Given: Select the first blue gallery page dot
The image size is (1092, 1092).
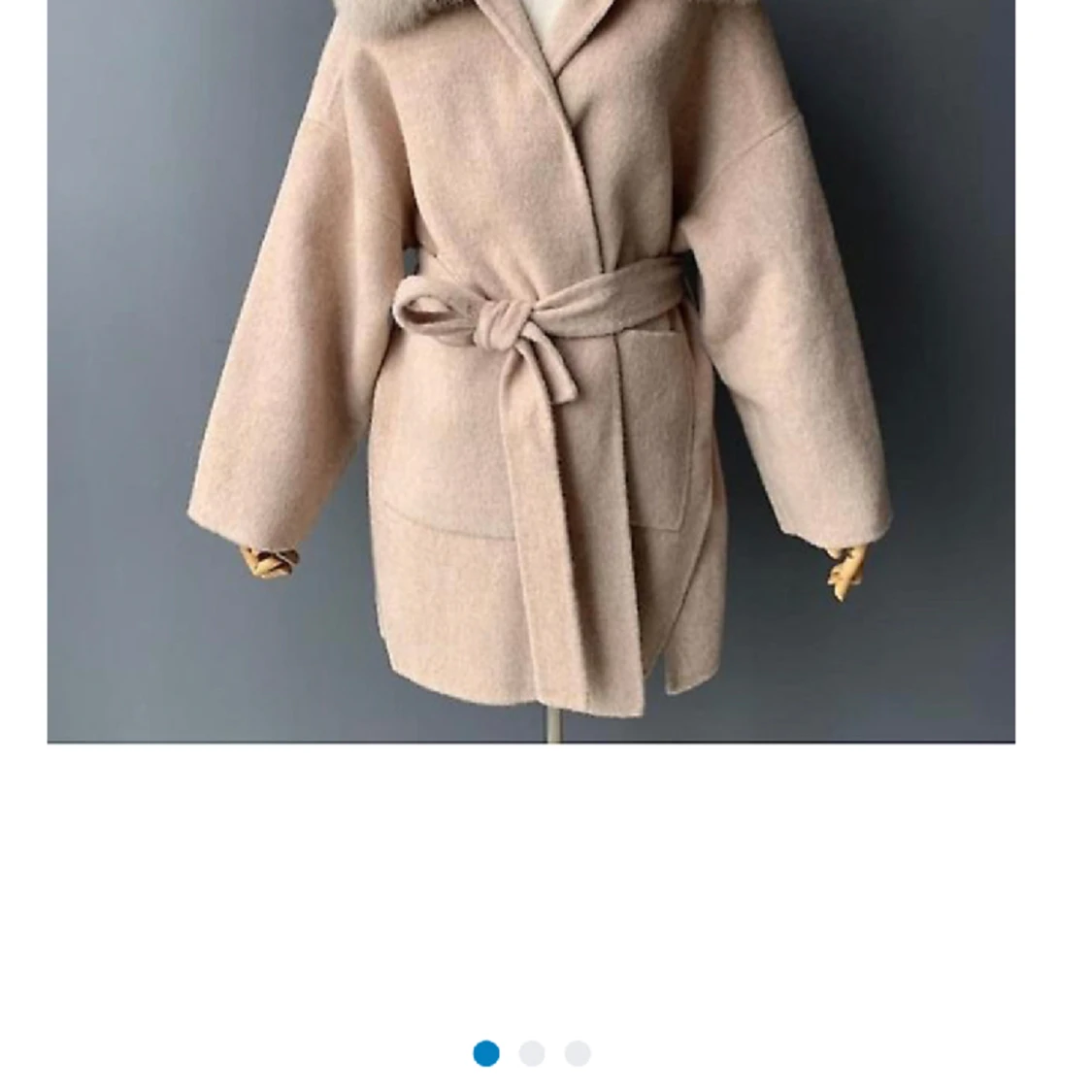Looking at the screenshot, I should pos(486,1053).
